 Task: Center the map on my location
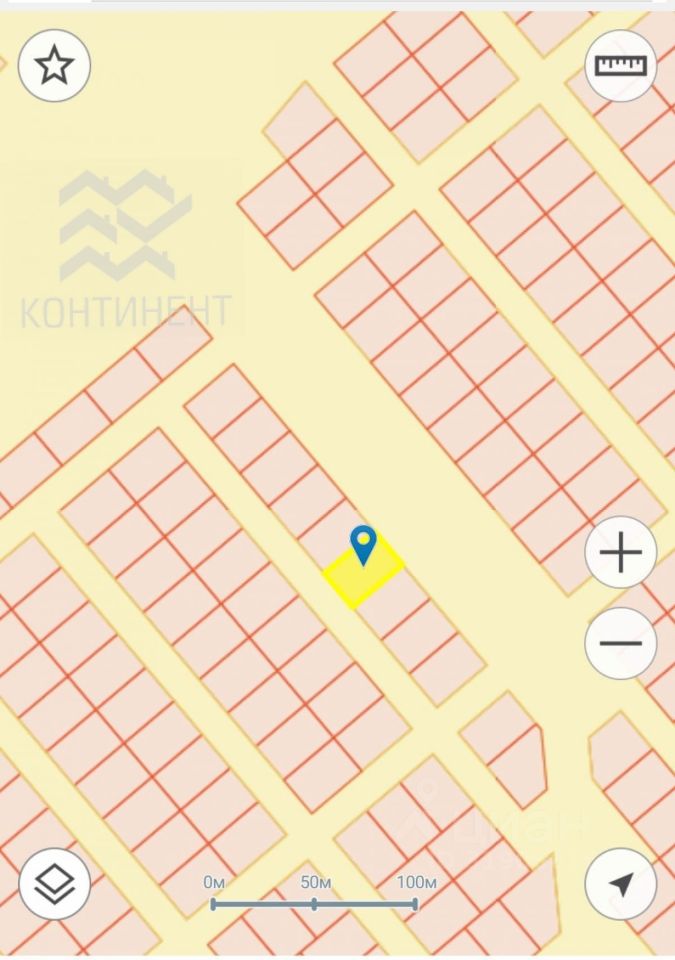click(x=620, y=884)
